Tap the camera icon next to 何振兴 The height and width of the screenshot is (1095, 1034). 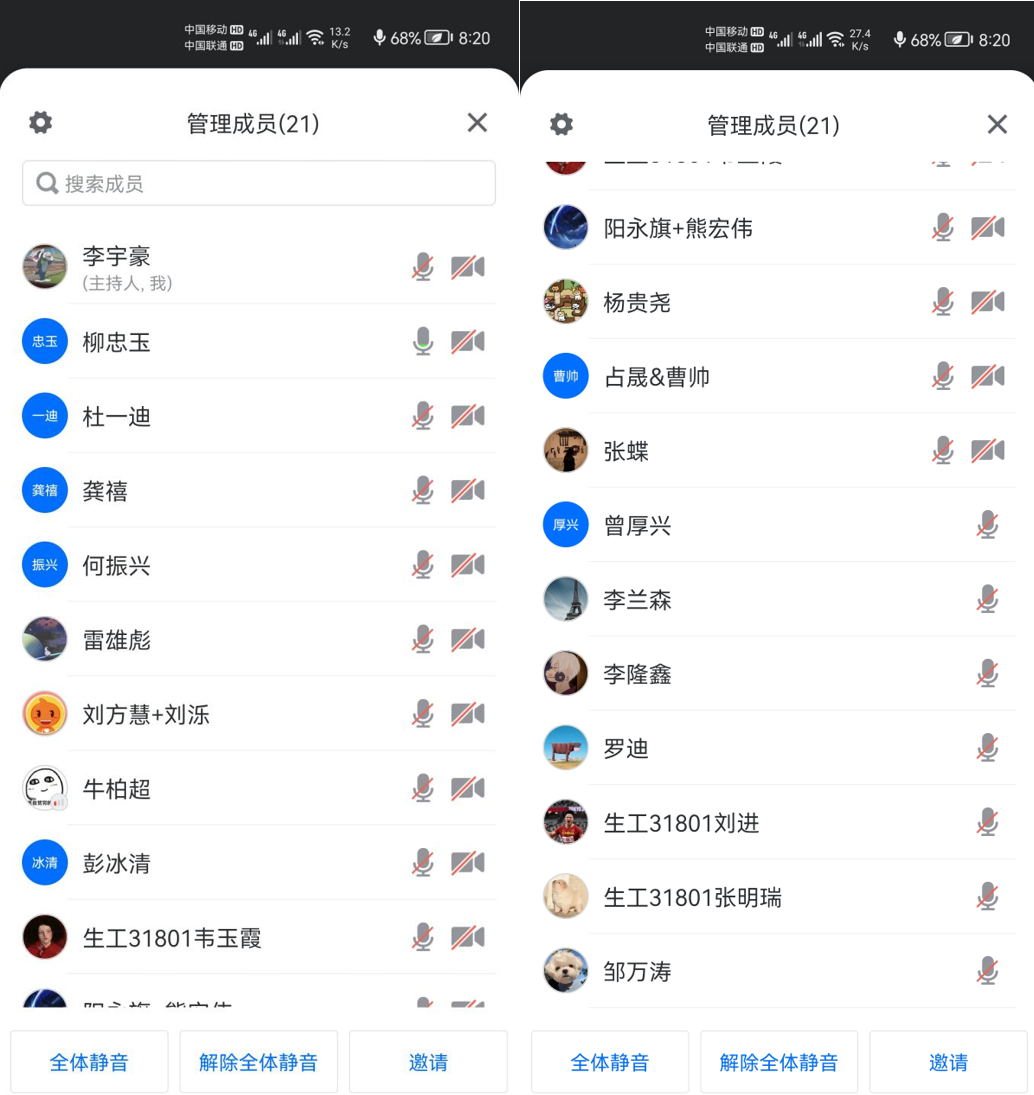(x=467, y=565)
